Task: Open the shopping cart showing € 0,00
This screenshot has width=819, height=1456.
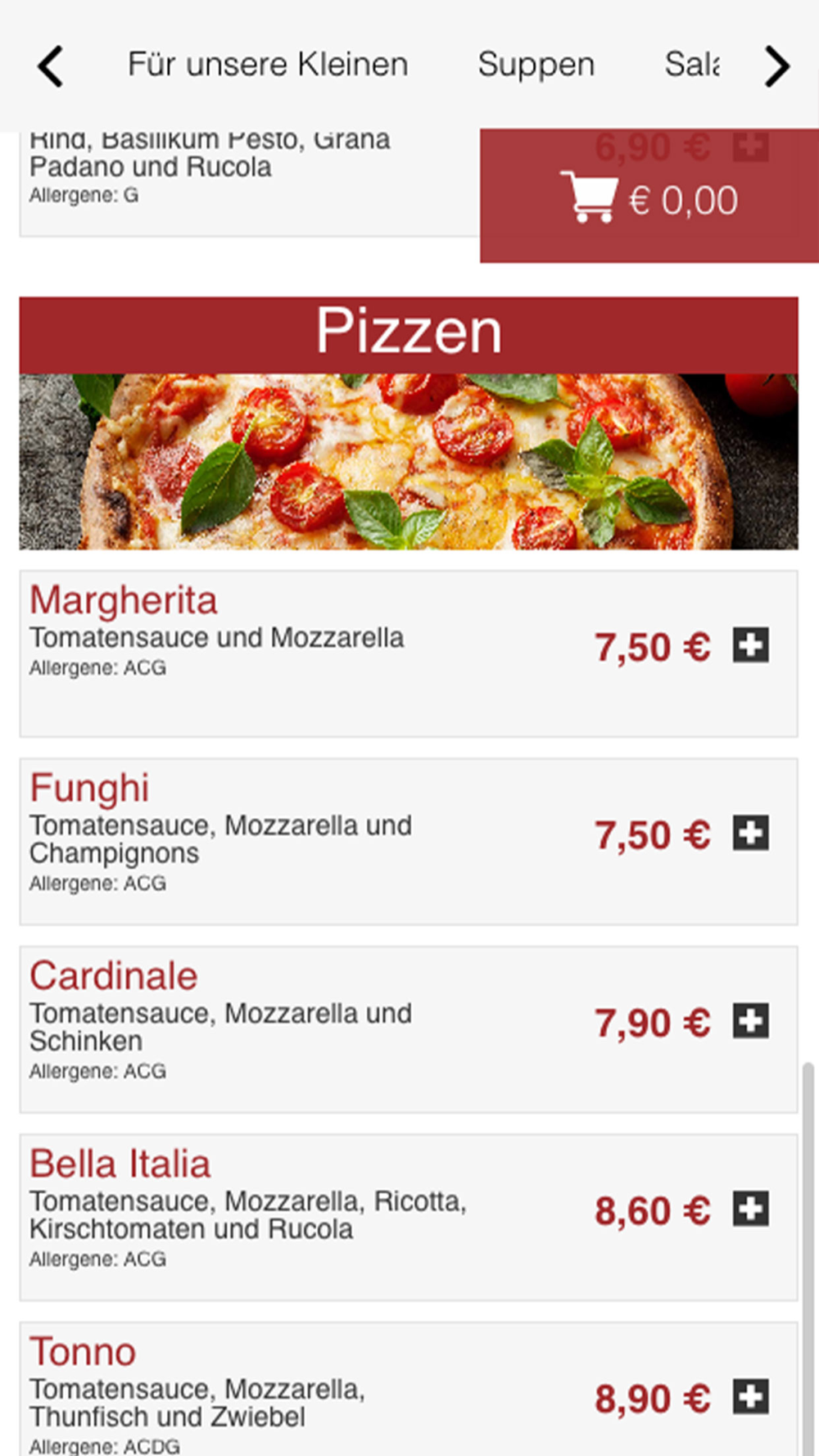Action: [649, 199]
